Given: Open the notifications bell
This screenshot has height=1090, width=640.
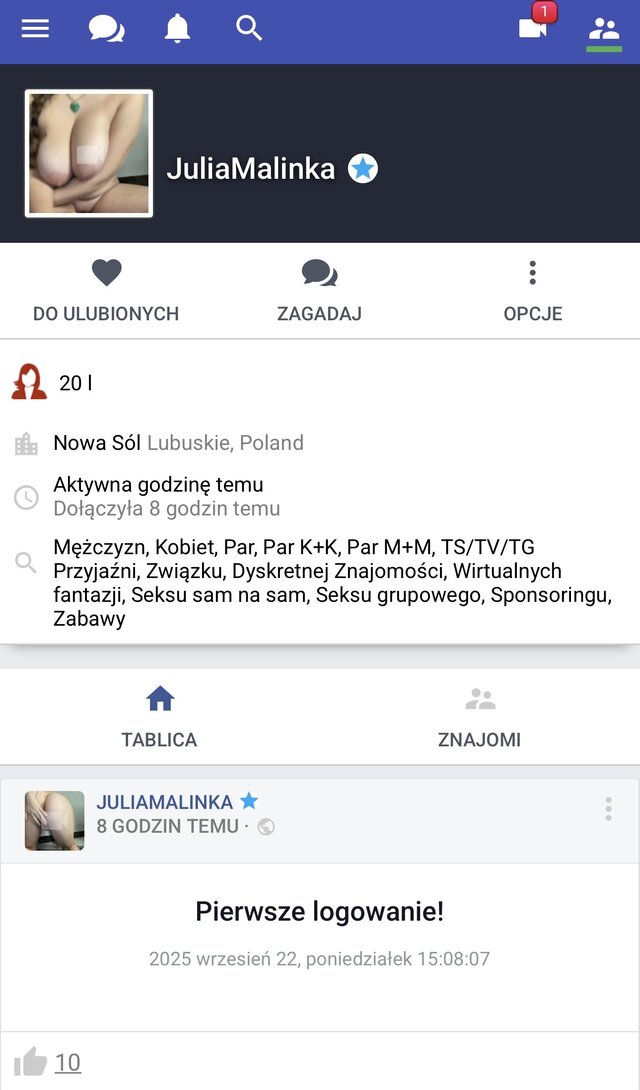Looking at the screenshot, I should (x=177, y=28).
